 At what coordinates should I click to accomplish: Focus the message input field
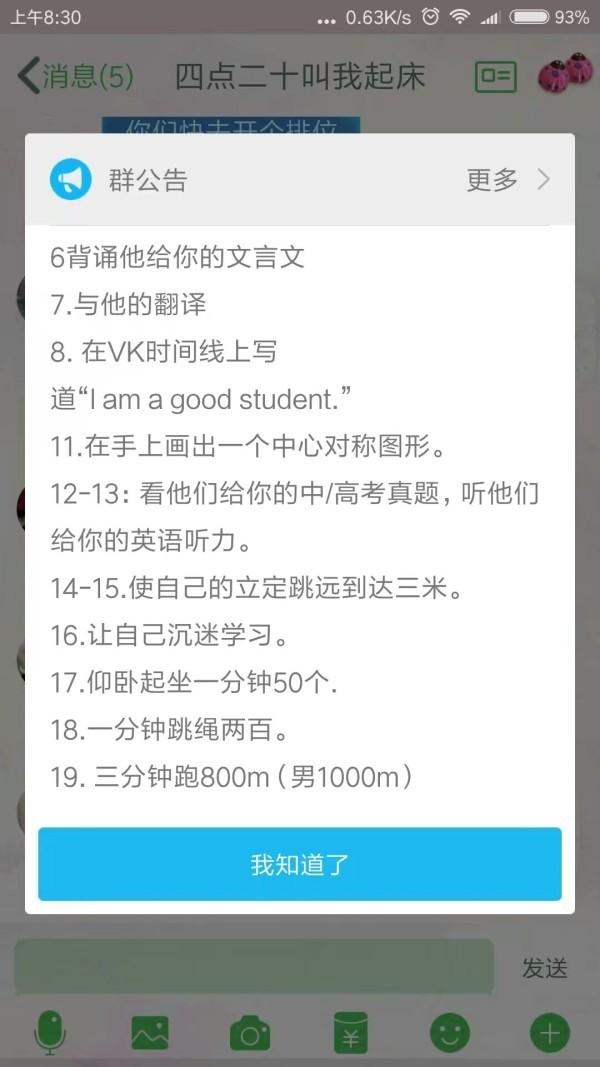255,967
